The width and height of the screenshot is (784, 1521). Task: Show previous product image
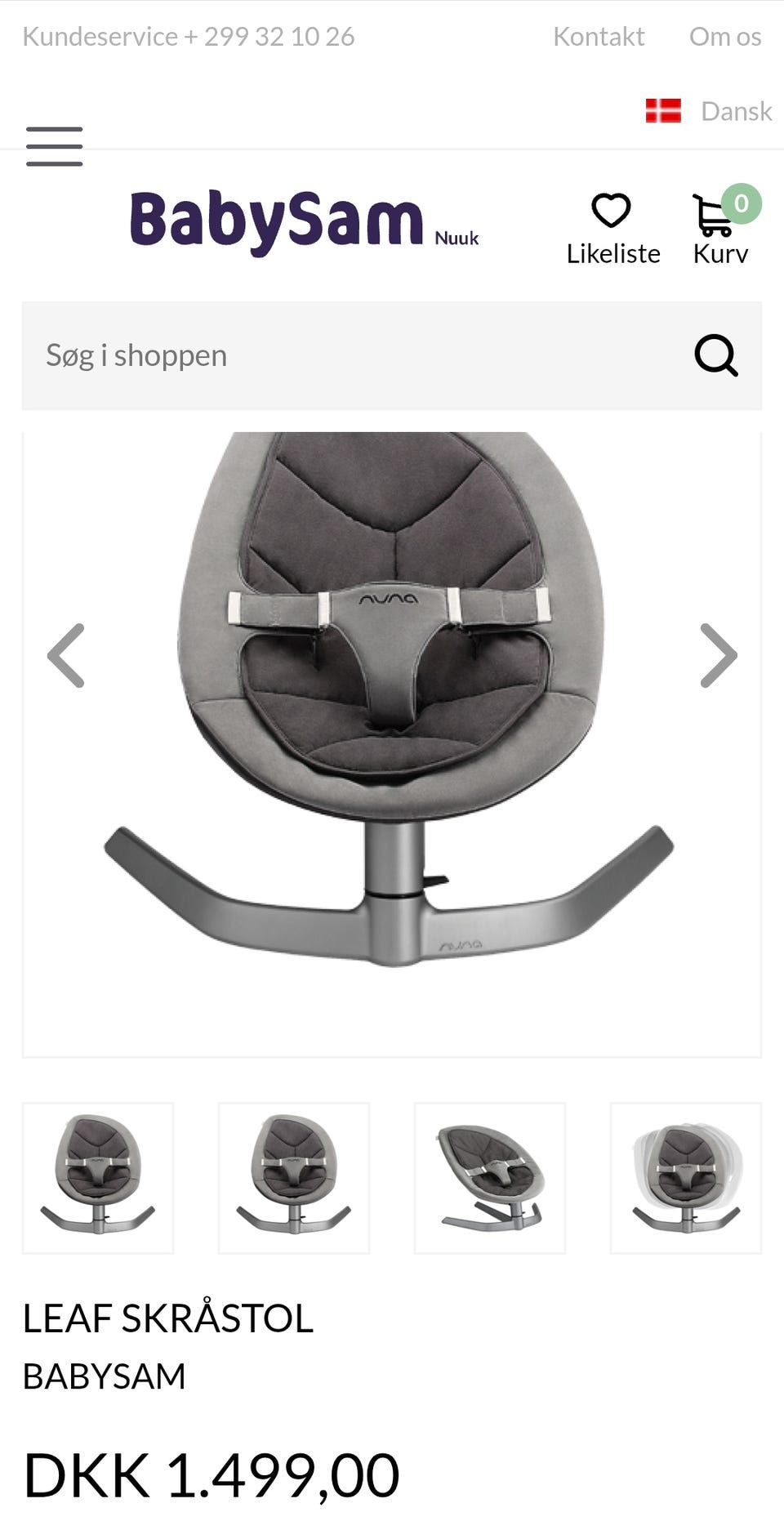[x=66, y=655]
